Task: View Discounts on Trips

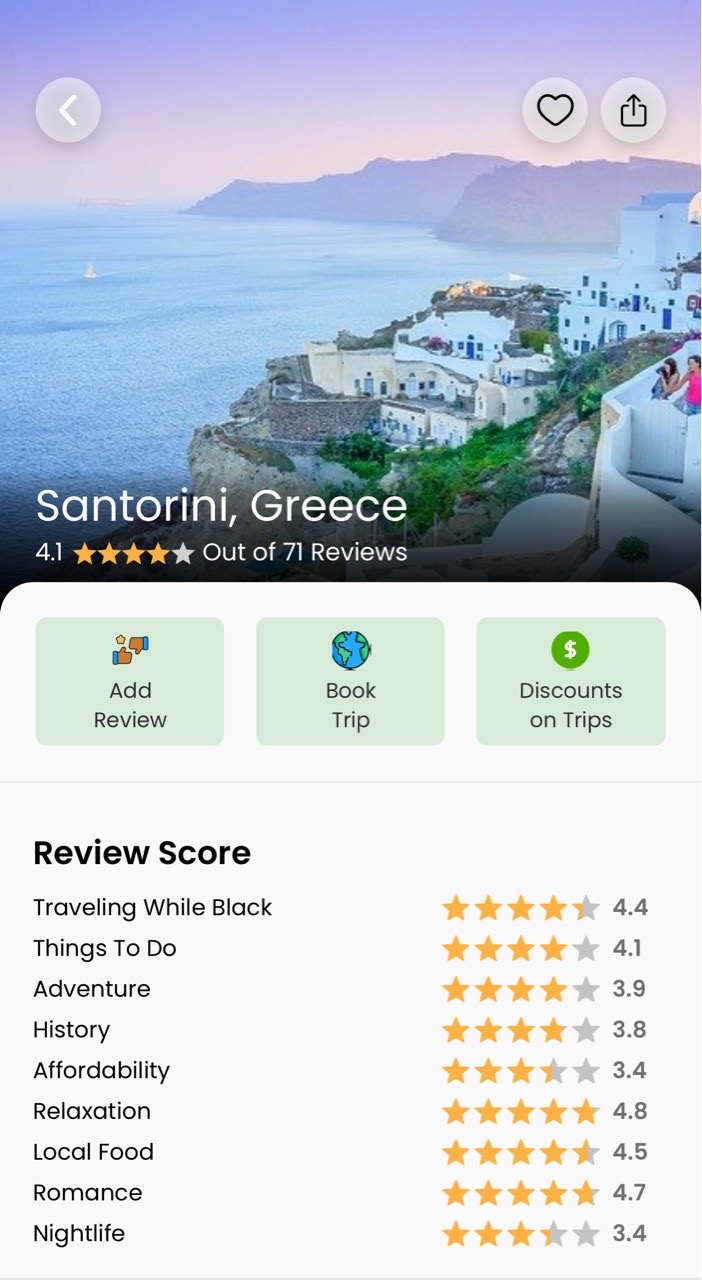Action: (x=570, y=681)
